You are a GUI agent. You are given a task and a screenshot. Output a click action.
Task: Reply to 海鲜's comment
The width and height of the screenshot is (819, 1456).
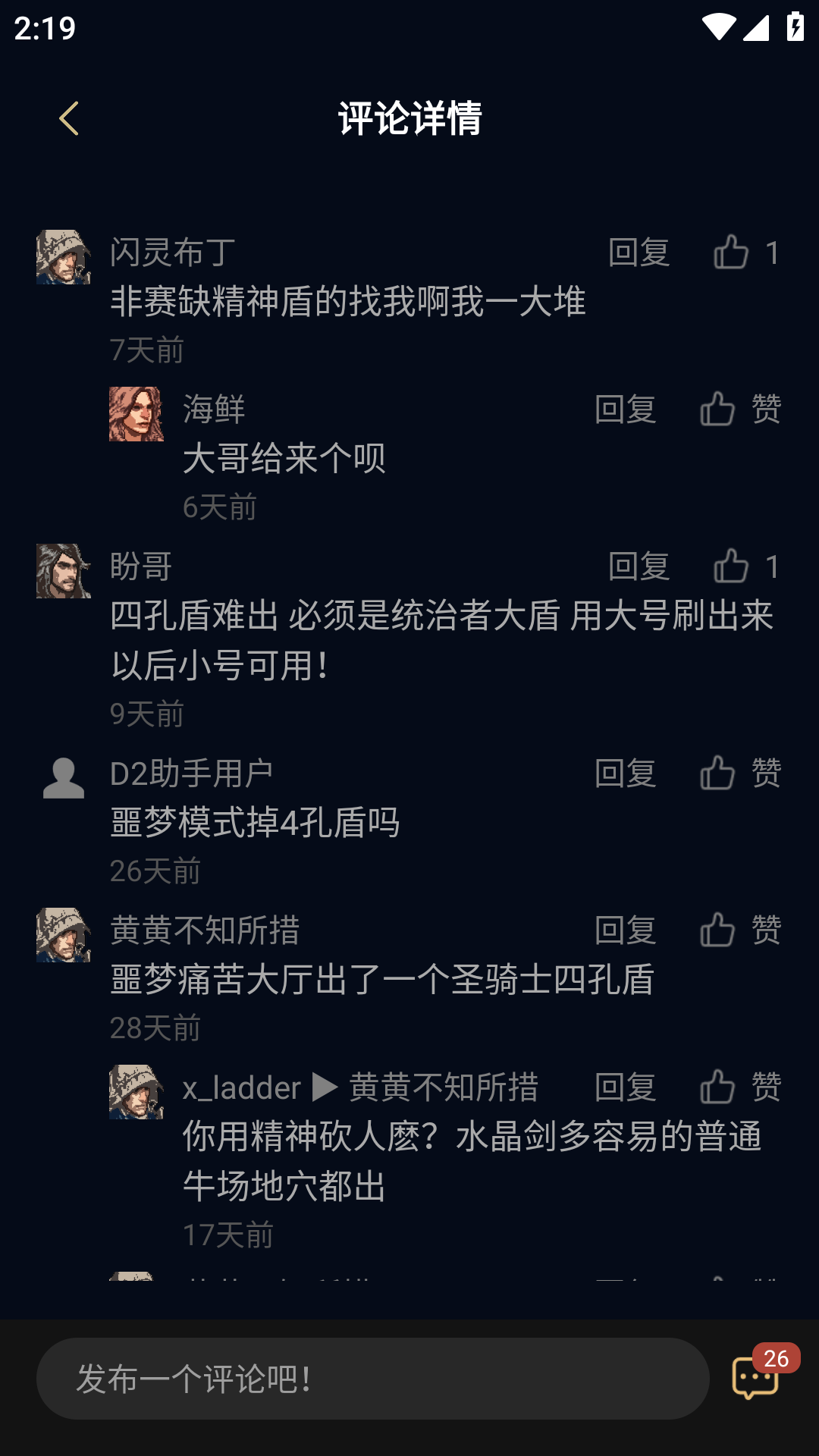tap(625, 409)
